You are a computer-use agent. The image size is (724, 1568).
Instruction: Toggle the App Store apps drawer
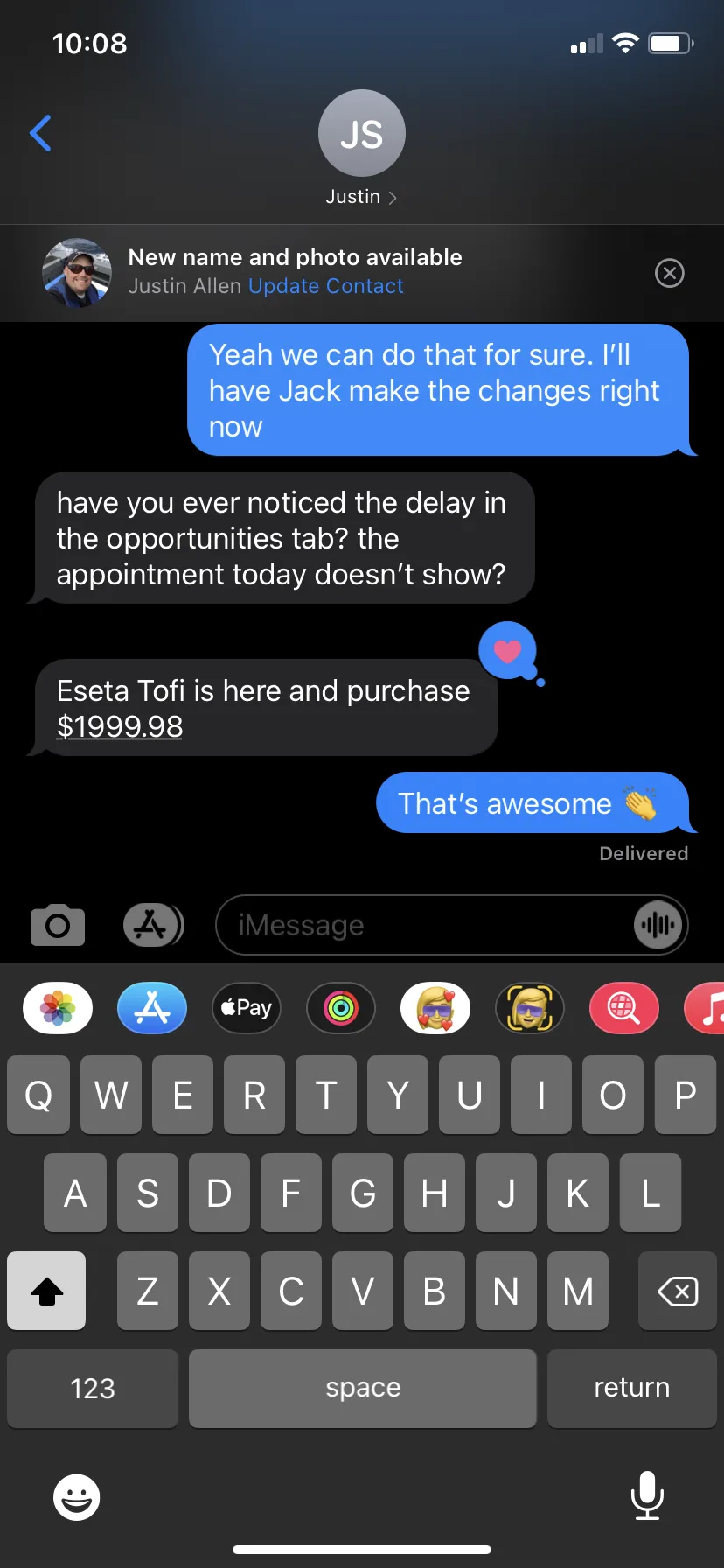pos(152,925)
